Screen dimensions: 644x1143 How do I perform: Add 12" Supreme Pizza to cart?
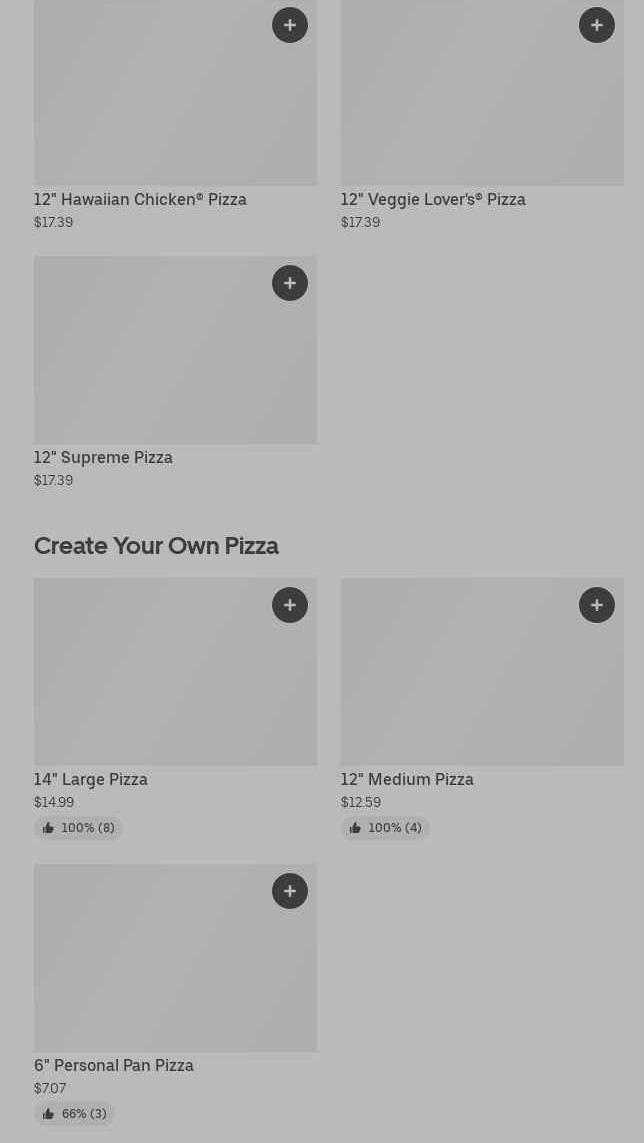[x=290, y=283]
